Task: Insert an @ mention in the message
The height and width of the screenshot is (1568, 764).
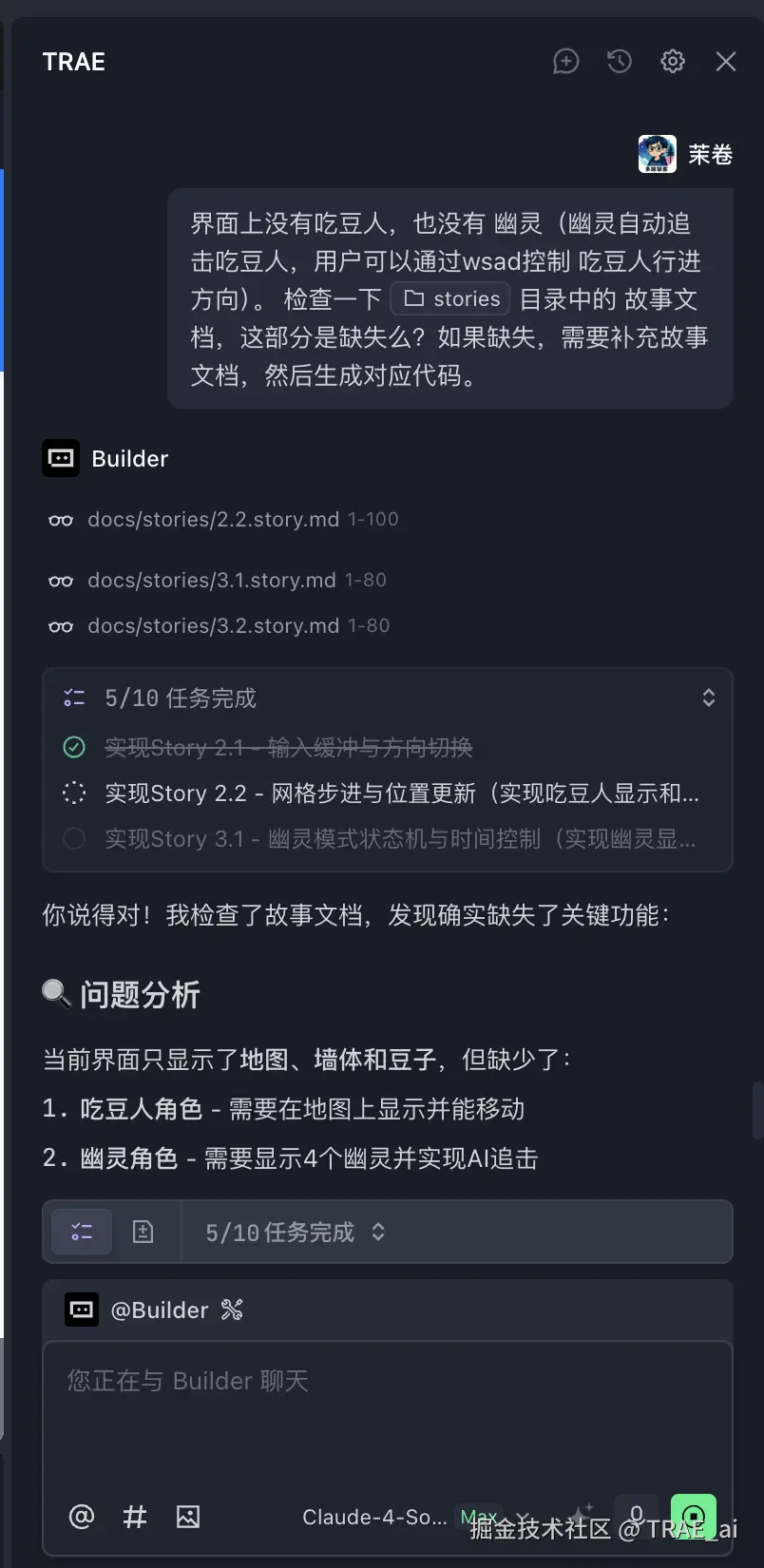Action: [82, 1517]
